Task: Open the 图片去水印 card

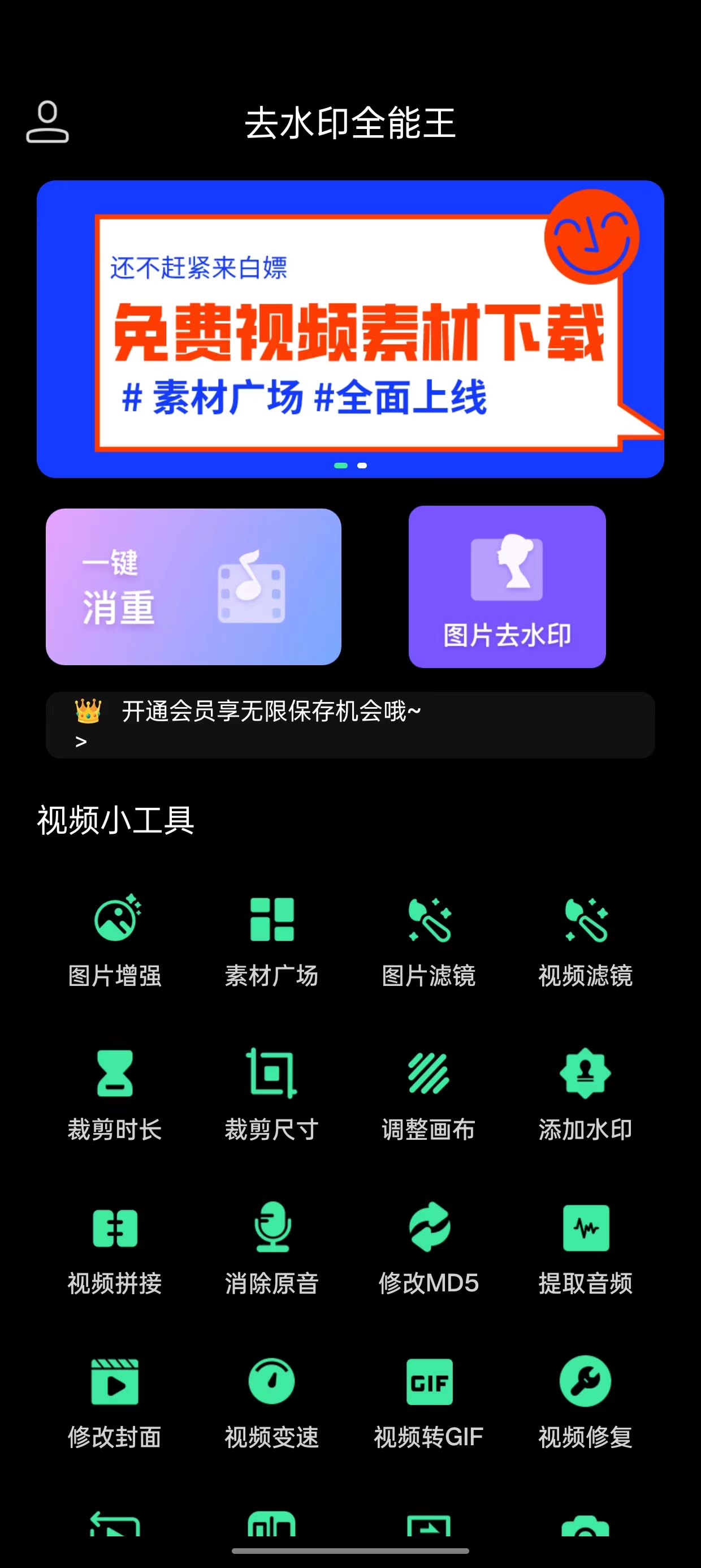Action: click(507, 586)
